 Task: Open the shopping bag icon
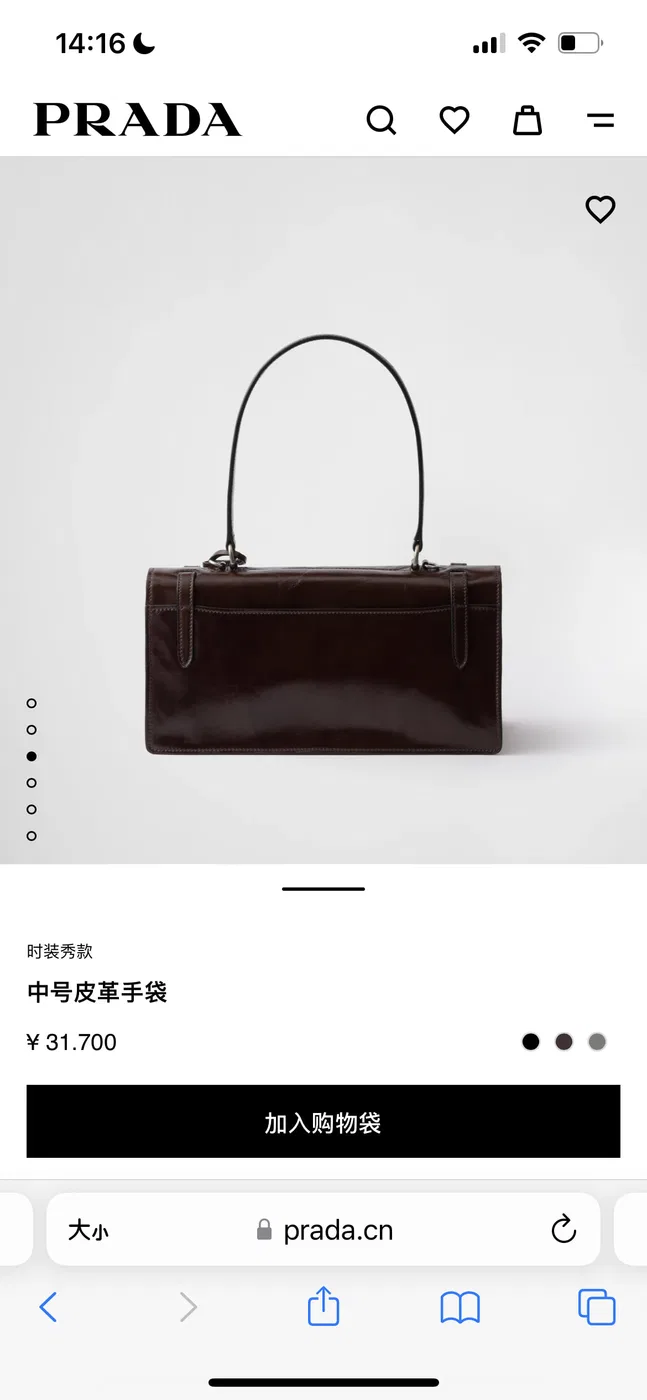528,121
